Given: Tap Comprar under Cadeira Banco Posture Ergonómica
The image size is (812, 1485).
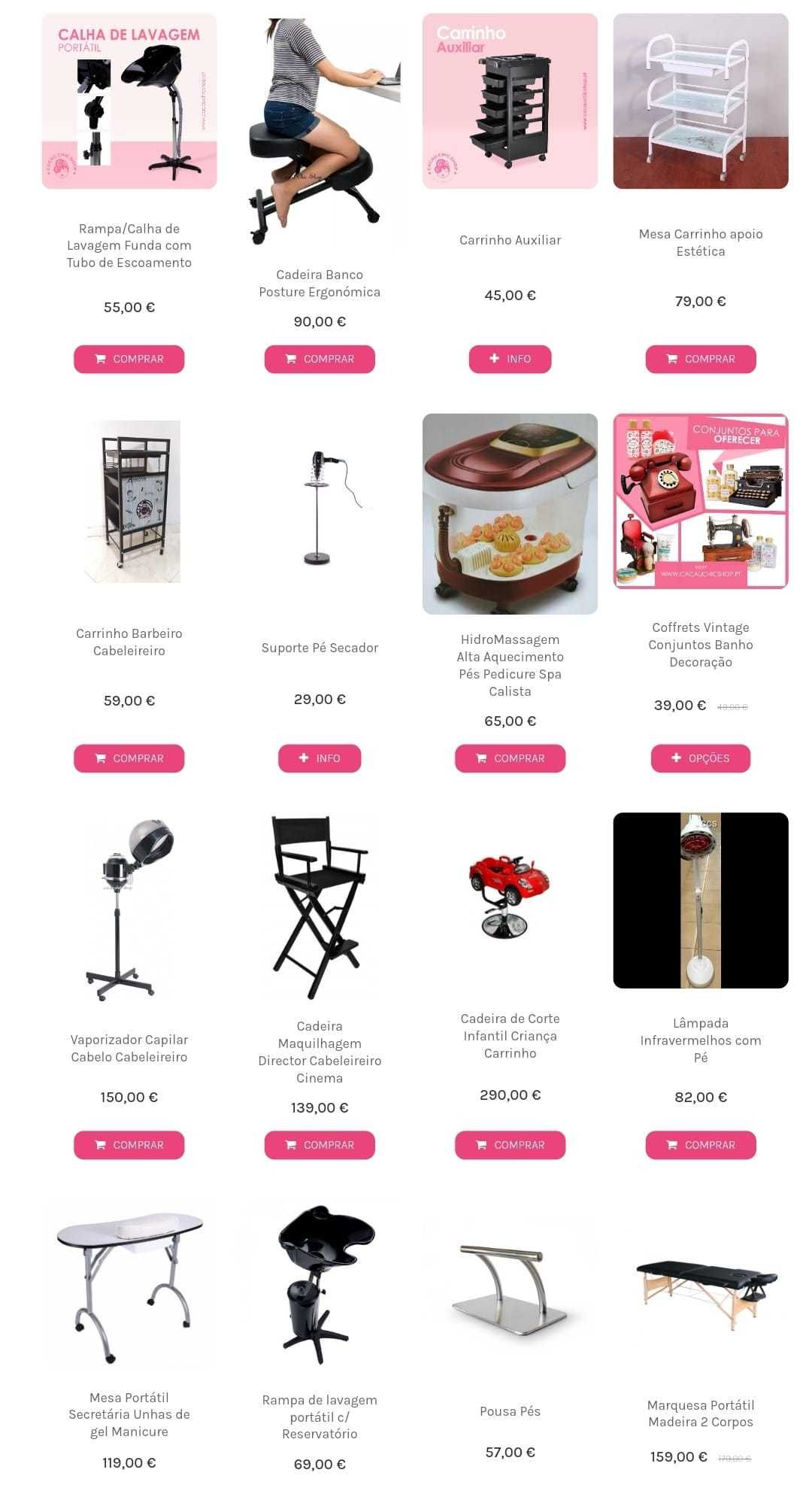Looking at the screenshot, I should pyautogui.click(x=320, y=359).
